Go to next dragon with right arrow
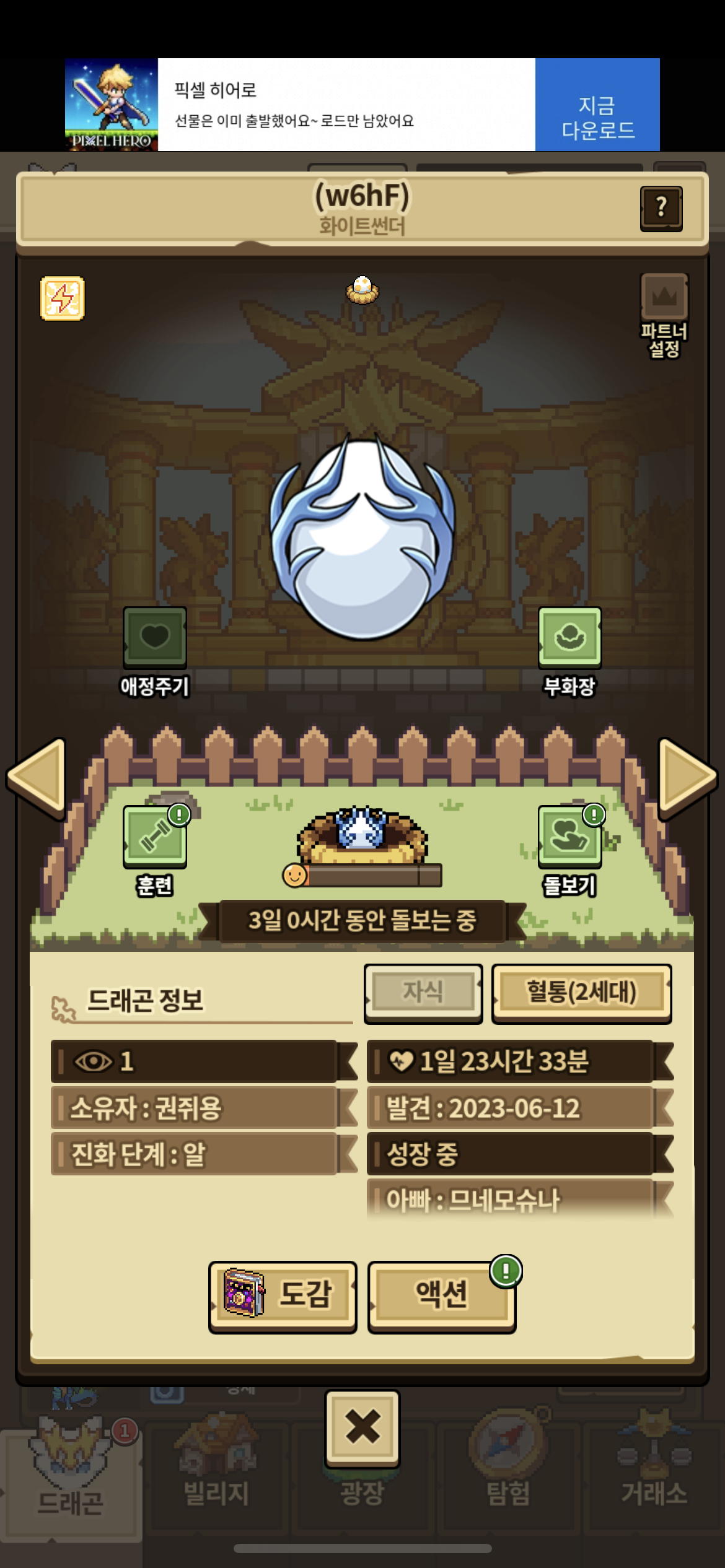This screenshot has width=725, height=1568. (x=686, y=777)
